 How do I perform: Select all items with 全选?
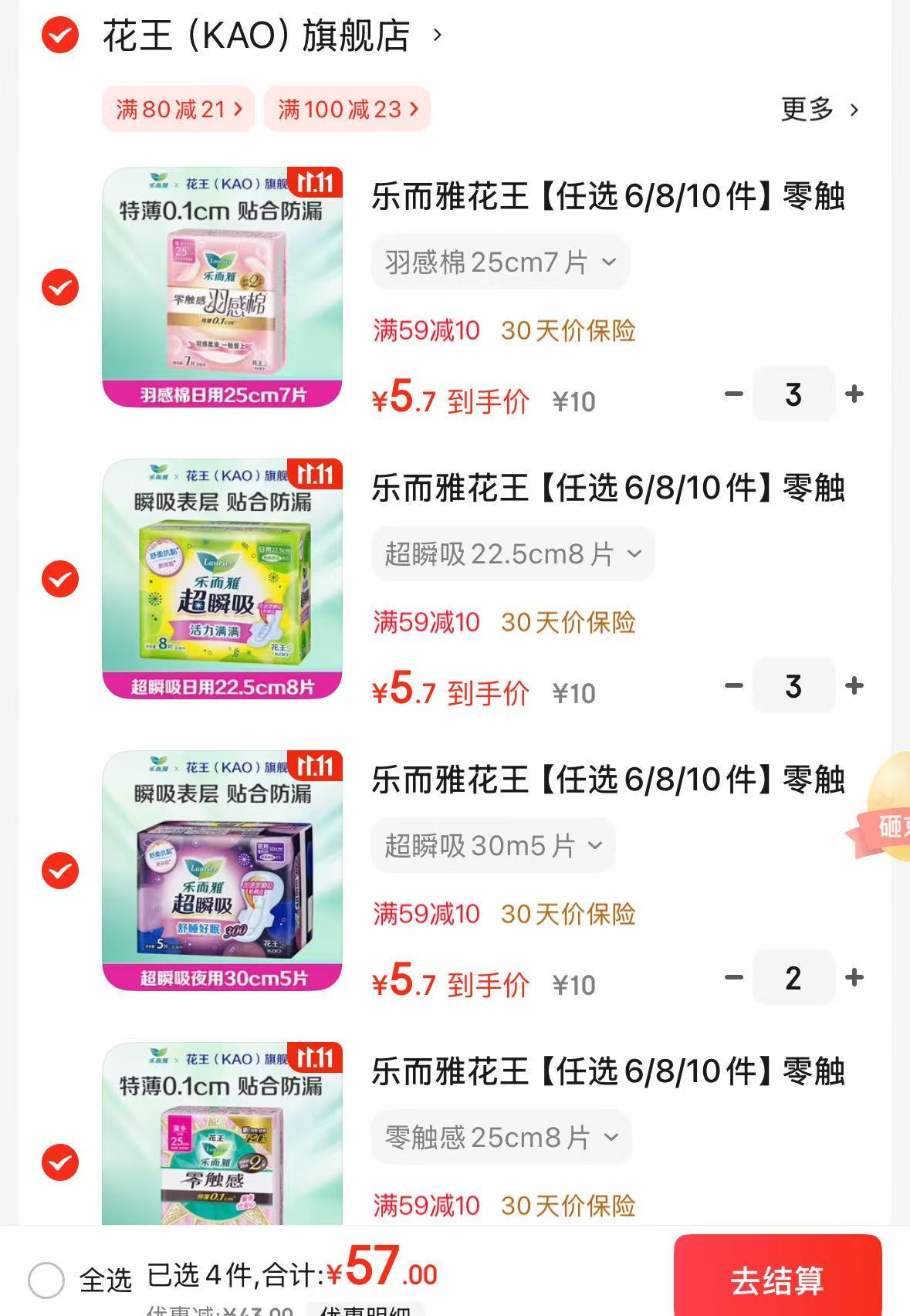46,1280
